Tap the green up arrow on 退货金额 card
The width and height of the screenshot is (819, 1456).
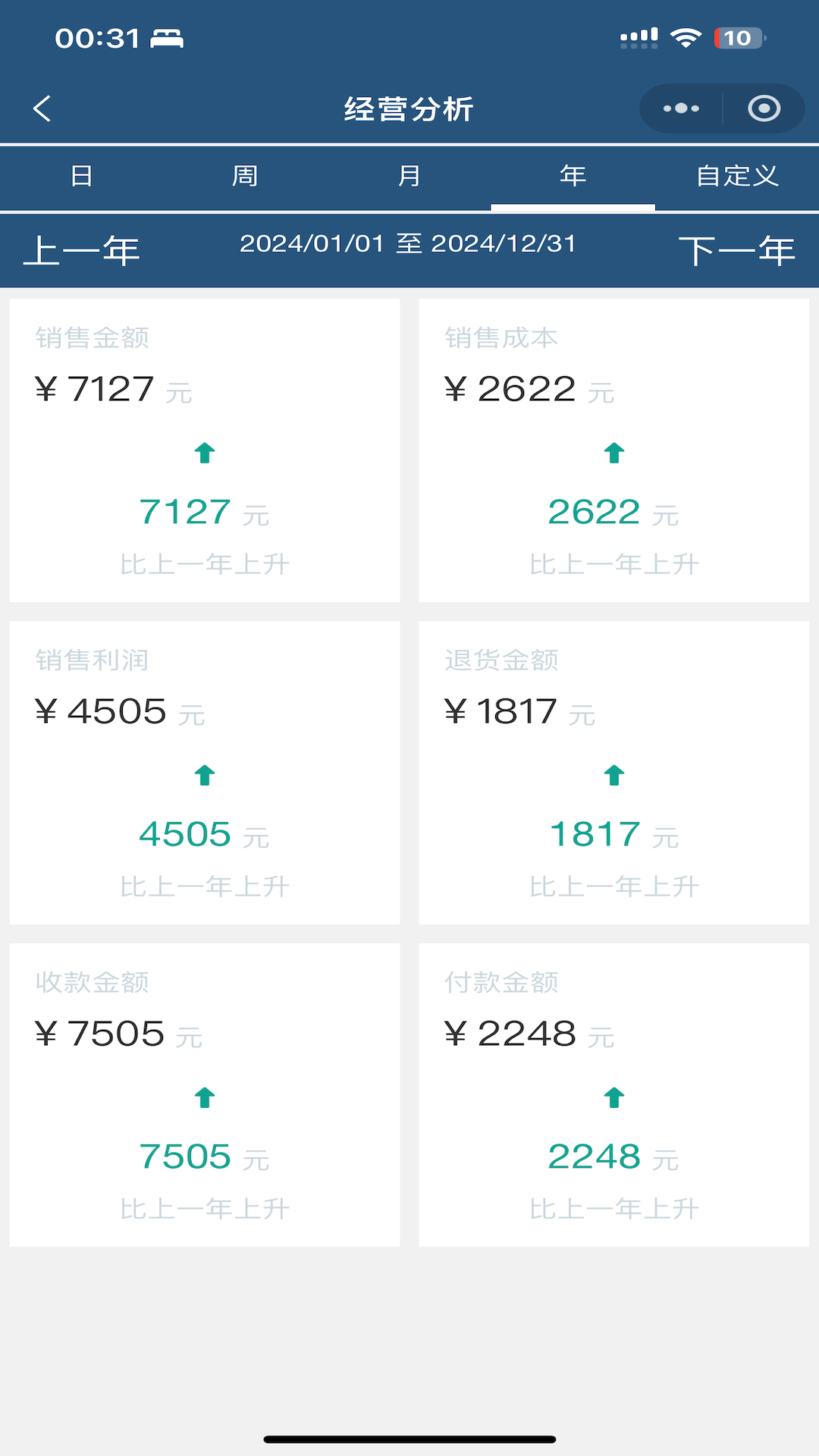(x=613, y=775)
